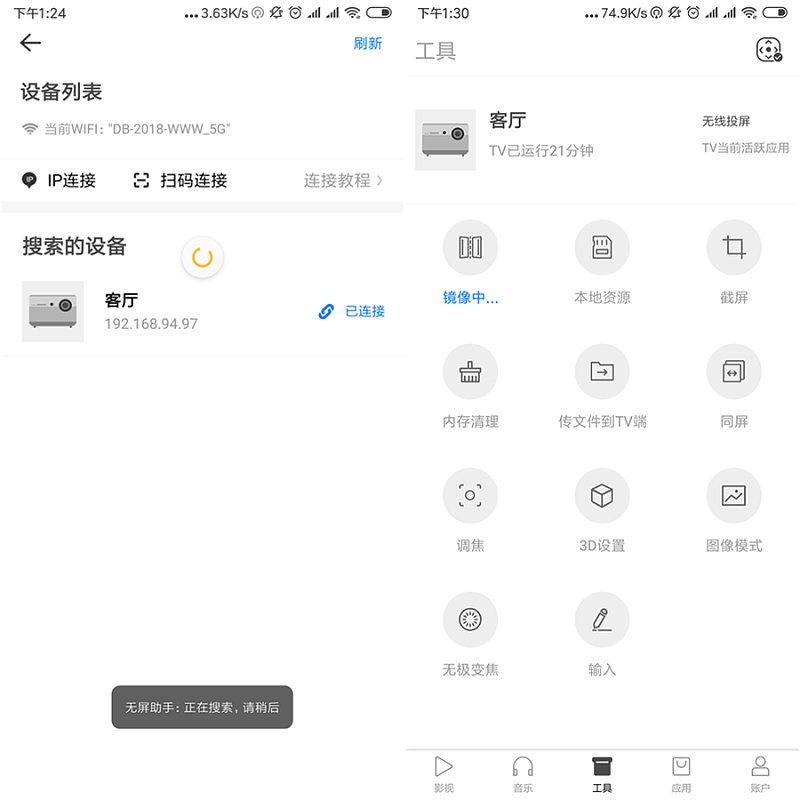Screen dimensions: 800x800
Task: Go back from the device list
Action: click(x=31, y=42)
